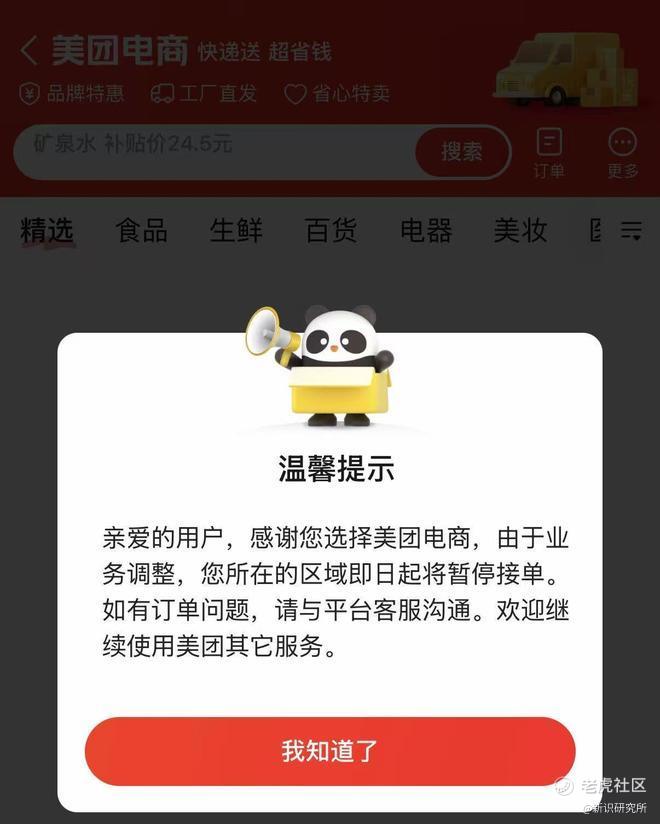Select the 百货 tab
This screenshot has width=660, height=824.
331,231
